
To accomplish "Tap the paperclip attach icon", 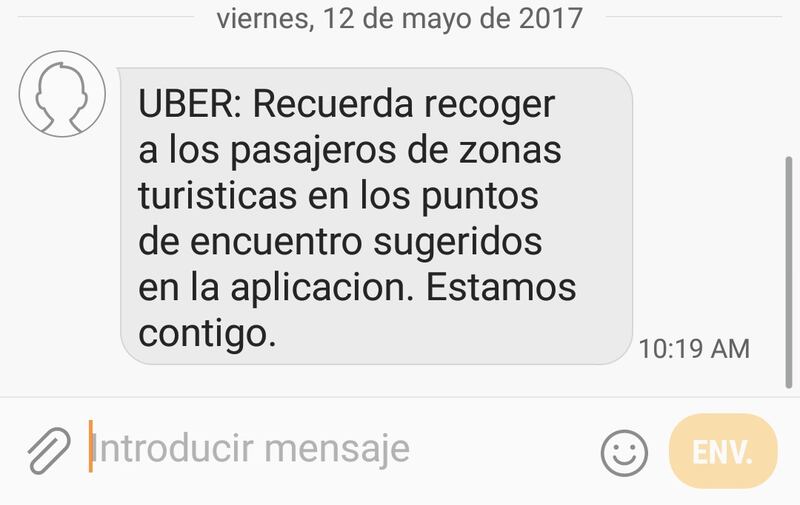I will (46, 450).
